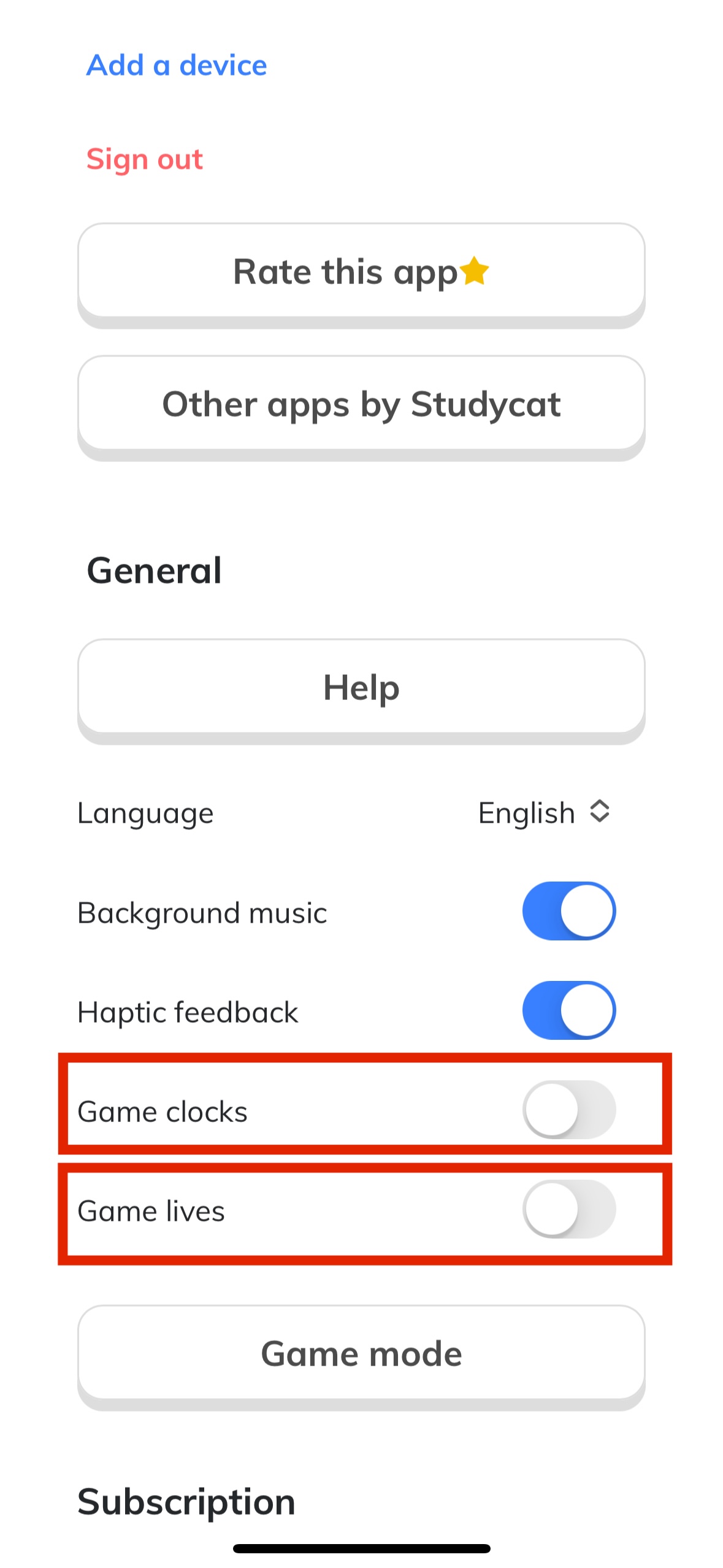View Other apps by Studycat
723x1568 pixels.
click(x=361, y=407)
